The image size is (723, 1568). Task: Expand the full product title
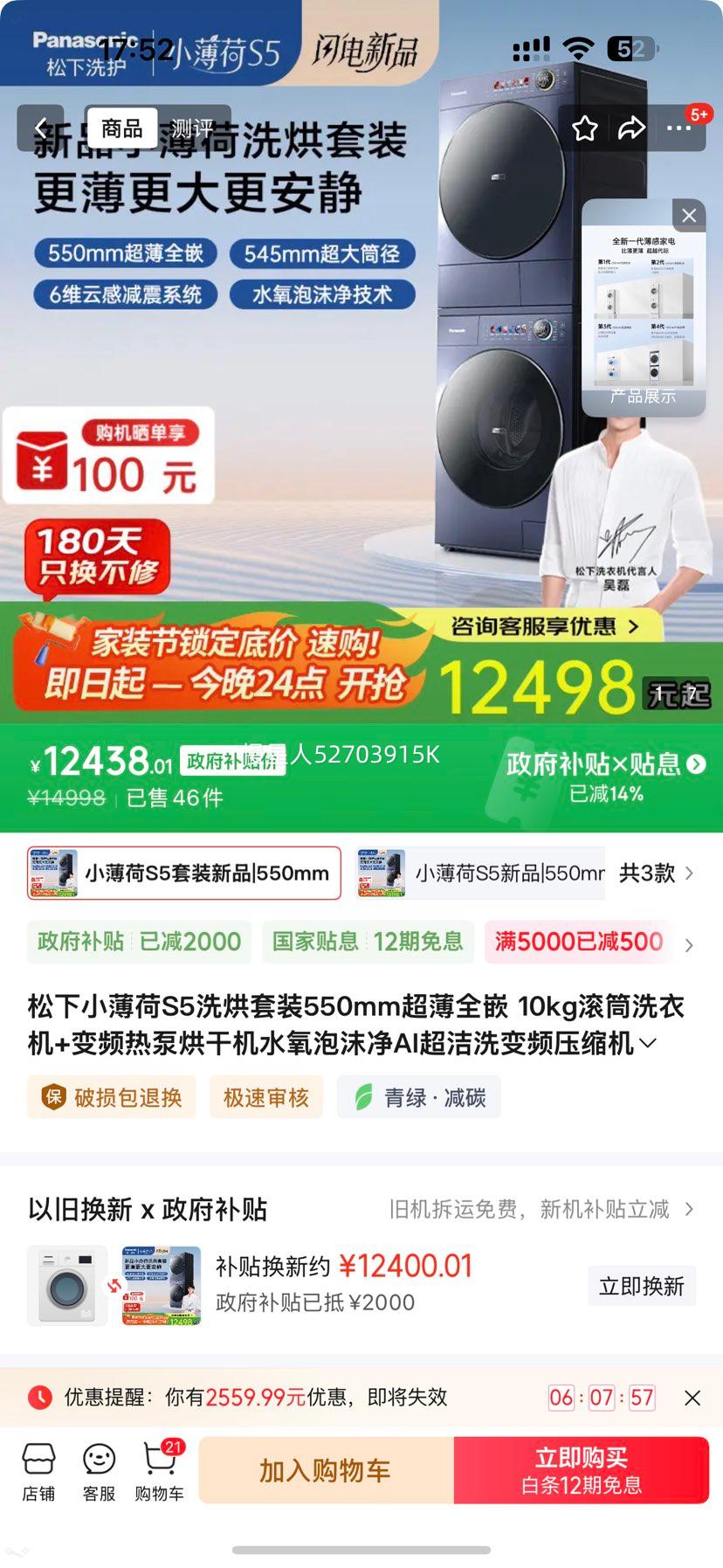pos(648,1043)
